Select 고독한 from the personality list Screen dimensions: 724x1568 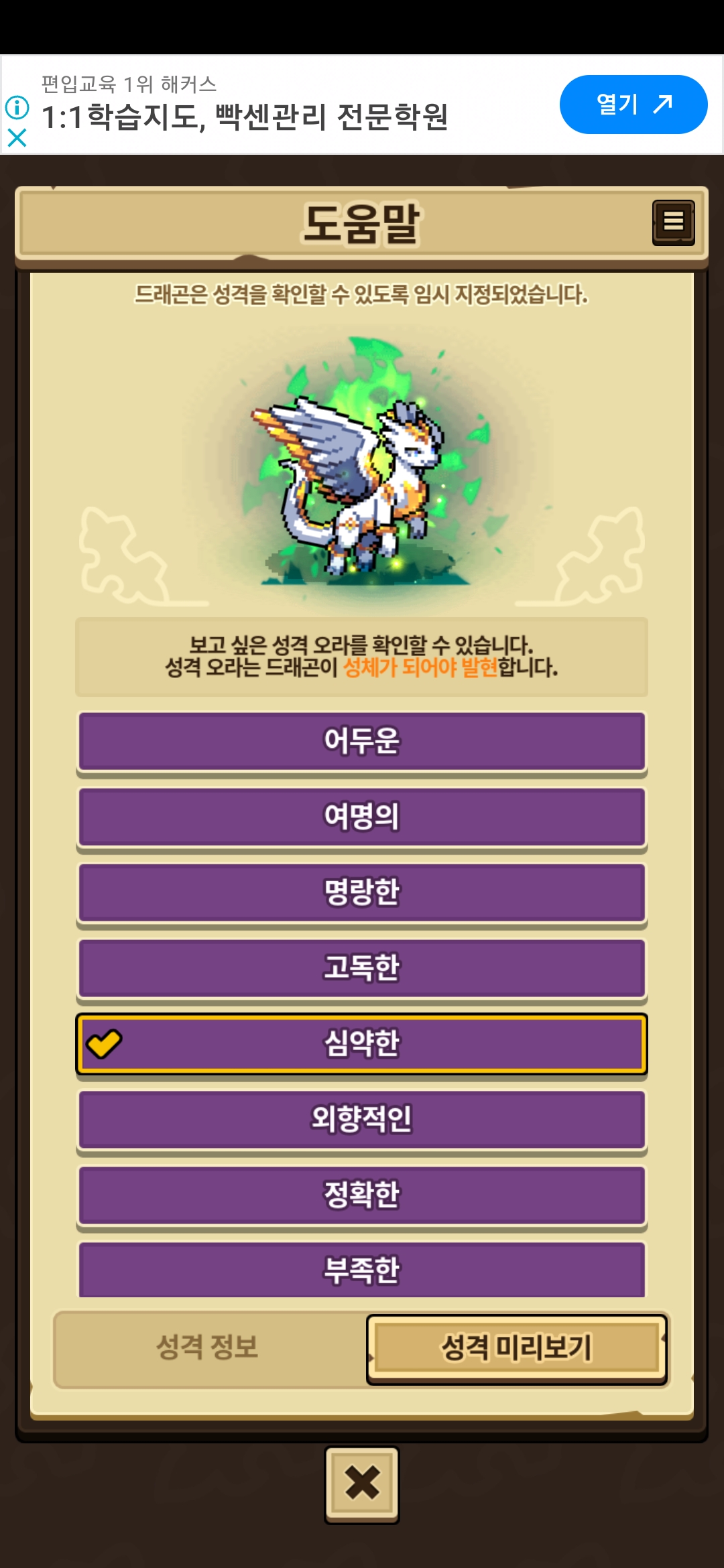362,969
